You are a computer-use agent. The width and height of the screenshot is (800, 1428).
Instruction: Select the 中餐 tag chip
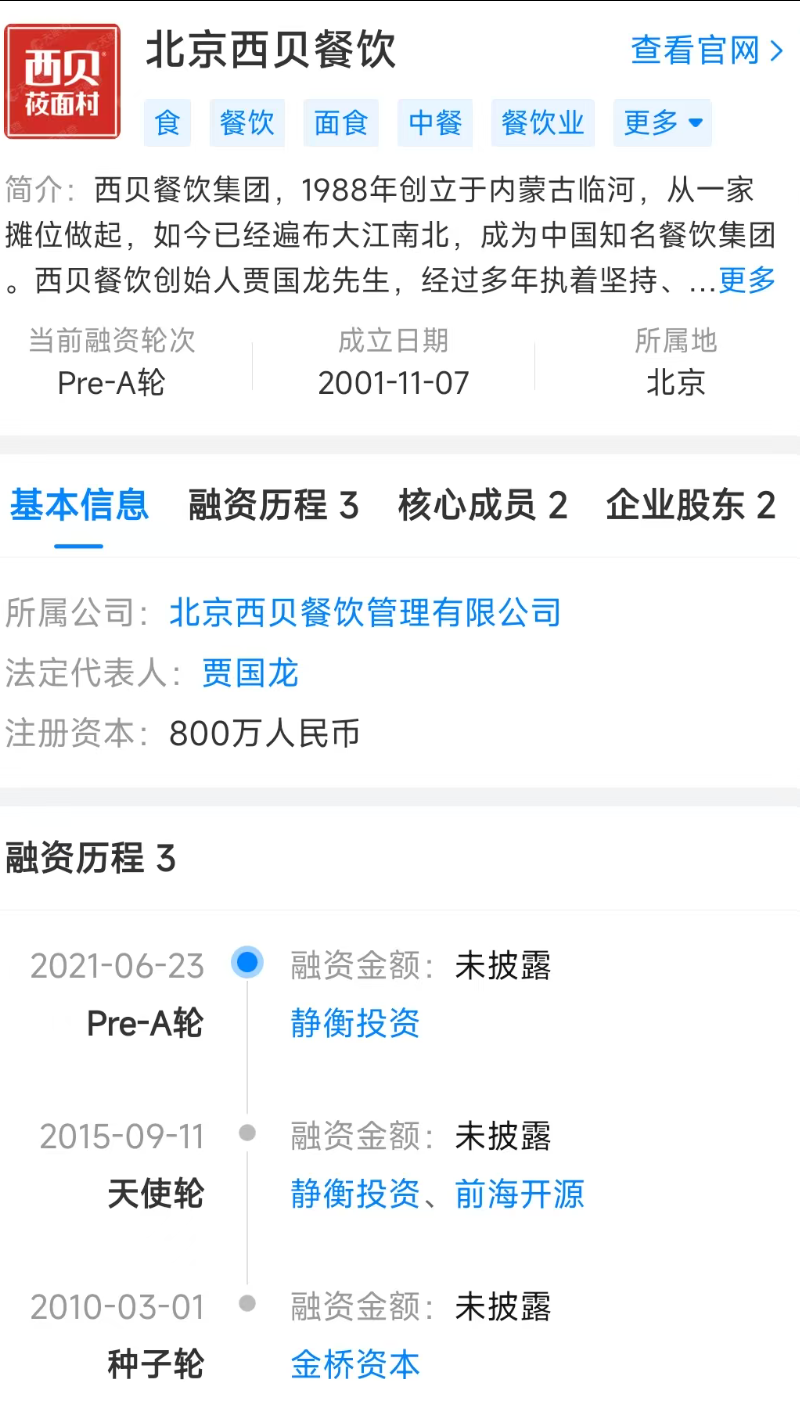[435, 123]
